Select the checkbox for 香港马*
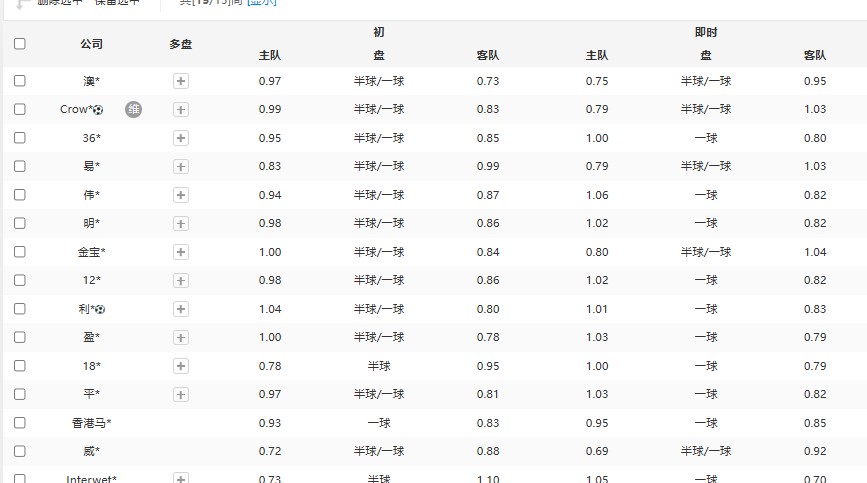Image resolution: width=867 pixels, height=483 pixels. (20, 423)
